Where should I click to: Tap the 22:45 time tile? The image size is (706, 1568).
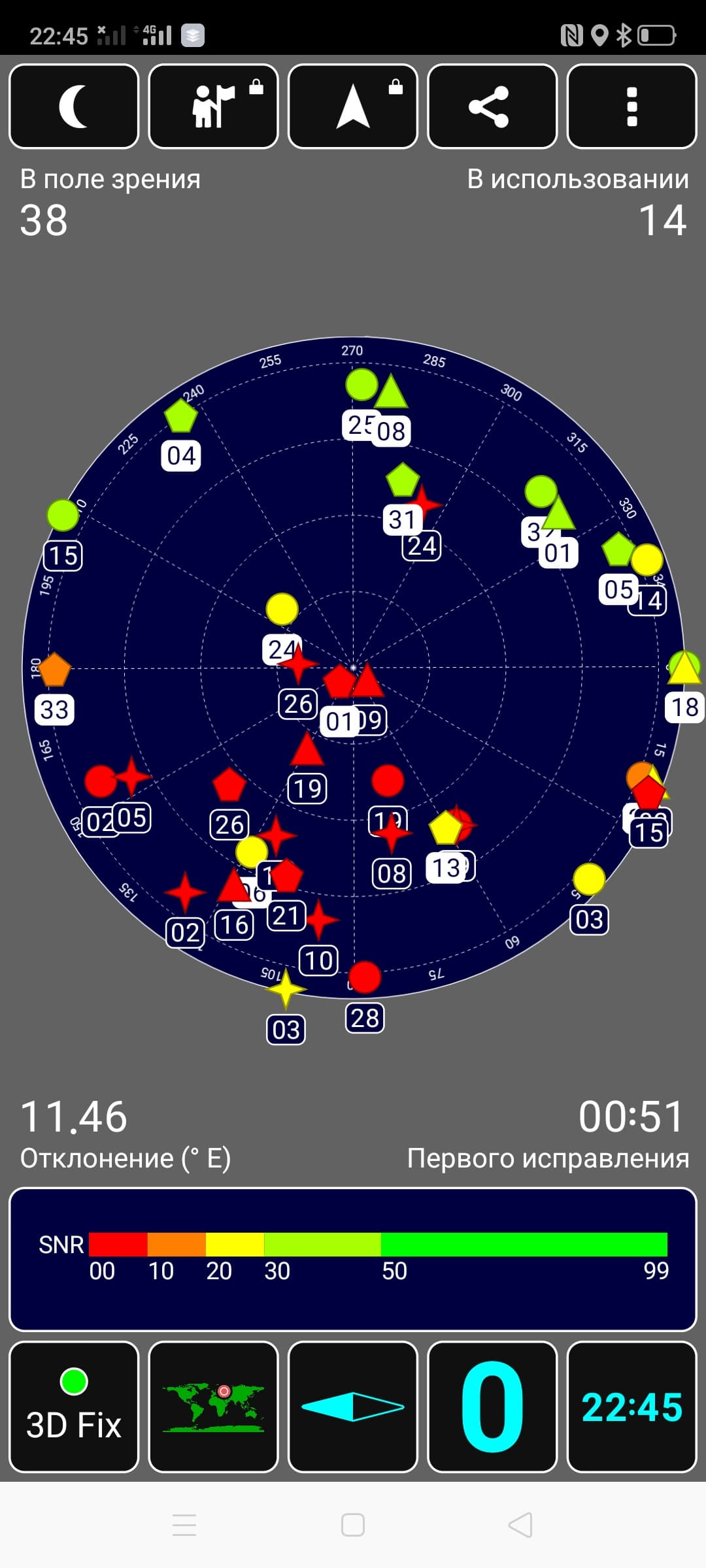[x=631, y=1407]
